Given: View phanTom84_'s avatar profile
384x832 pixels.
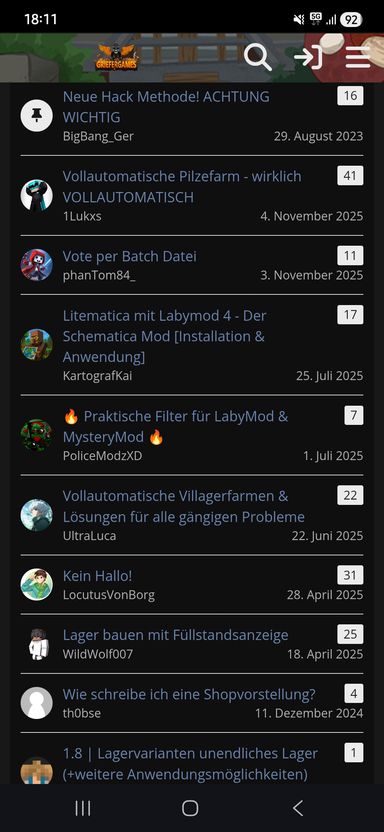Looking at the screenshot, I should 37,265.
